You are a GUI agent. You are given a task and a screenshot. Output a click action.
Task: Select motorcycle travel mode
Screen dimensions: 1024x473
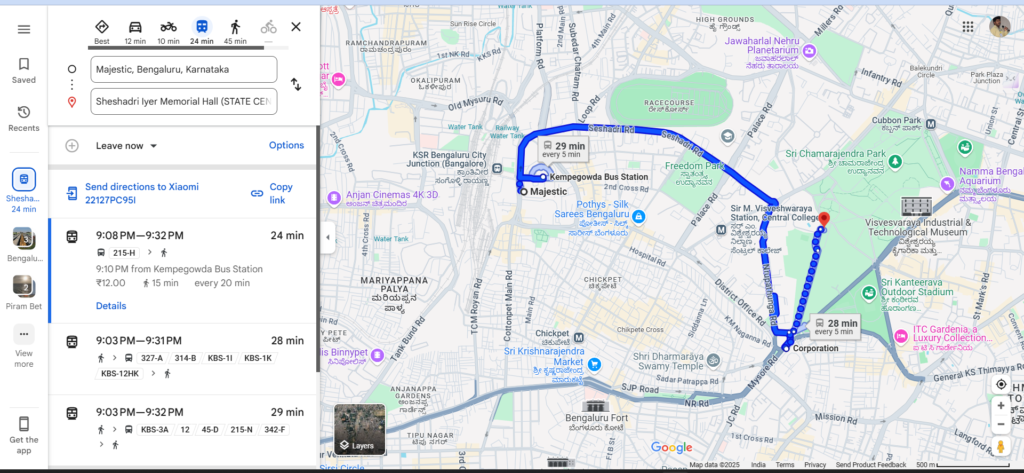point(168,27)
